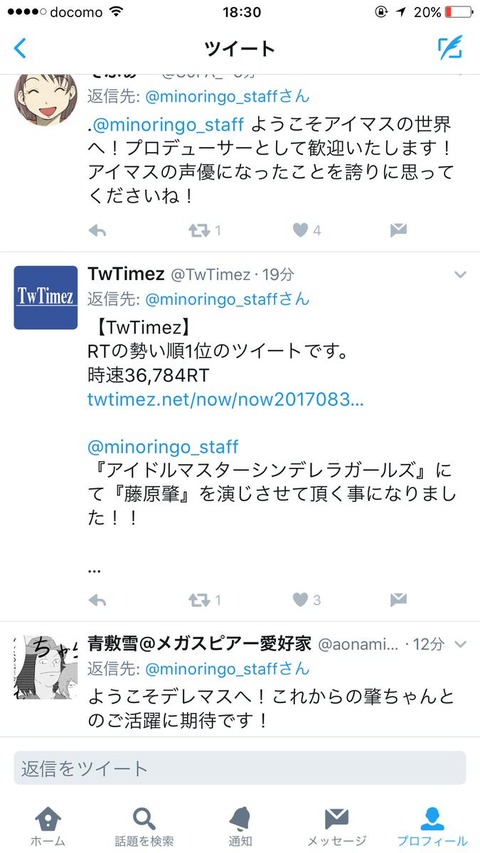This screenshot has width=480, height=853.
Task: Open the dropdown arrow on TwTimez's tweet
Action: (x=460, y=275)
